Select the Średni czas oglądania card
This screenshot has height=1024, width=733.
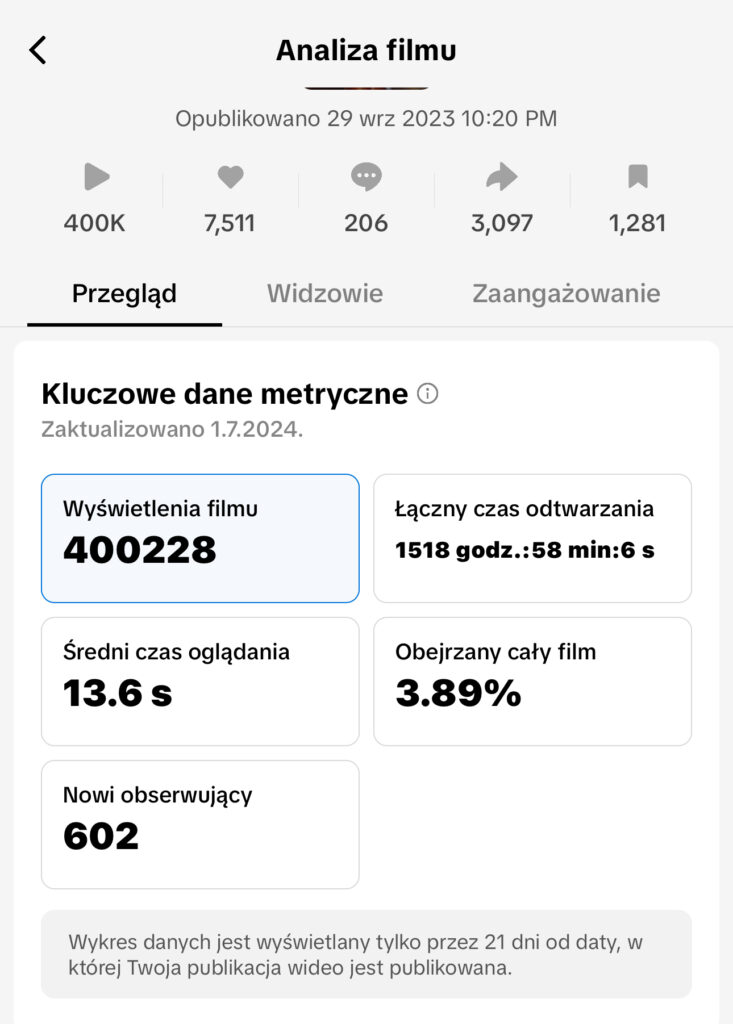click(200, 681)
